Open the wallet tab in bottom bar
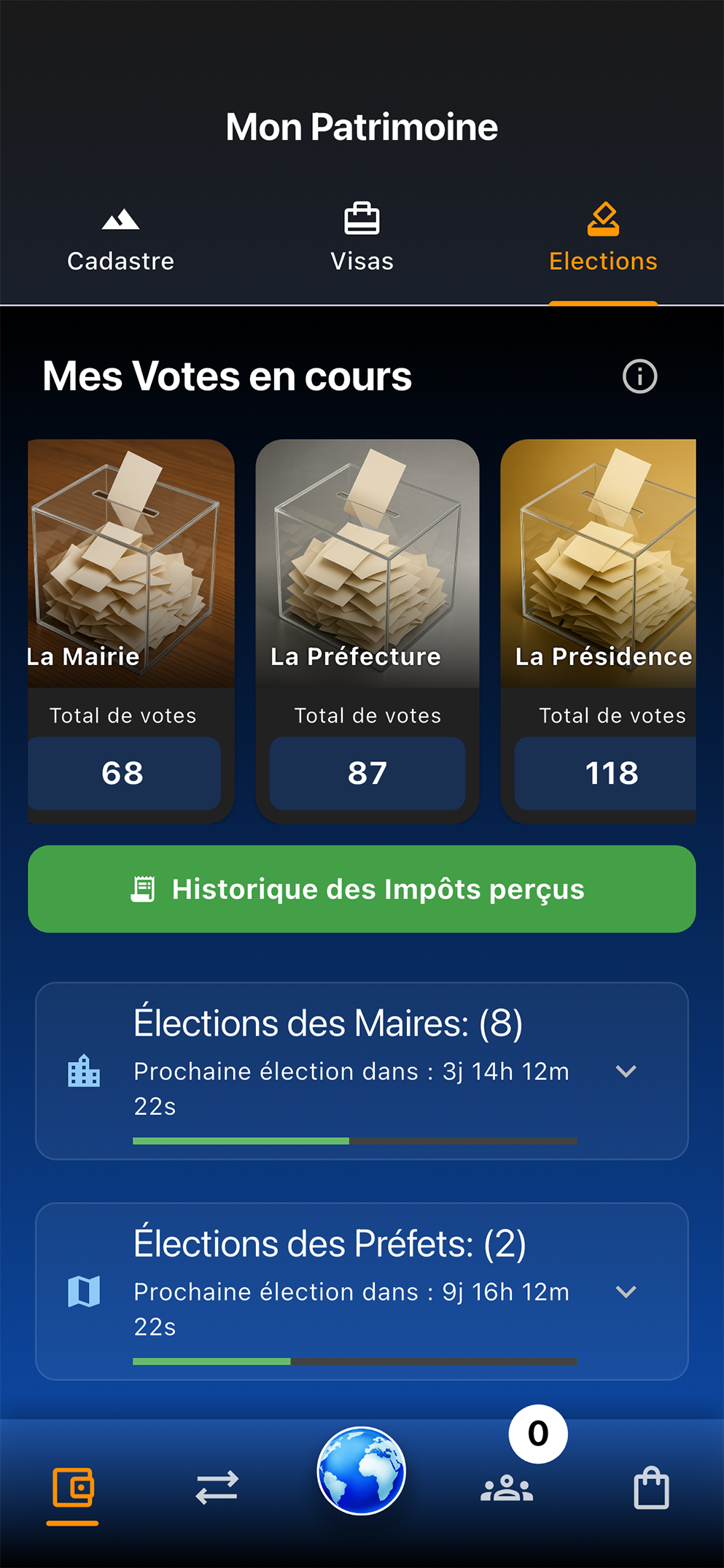Screen dimensions: 724x1568 (73, 1488)
